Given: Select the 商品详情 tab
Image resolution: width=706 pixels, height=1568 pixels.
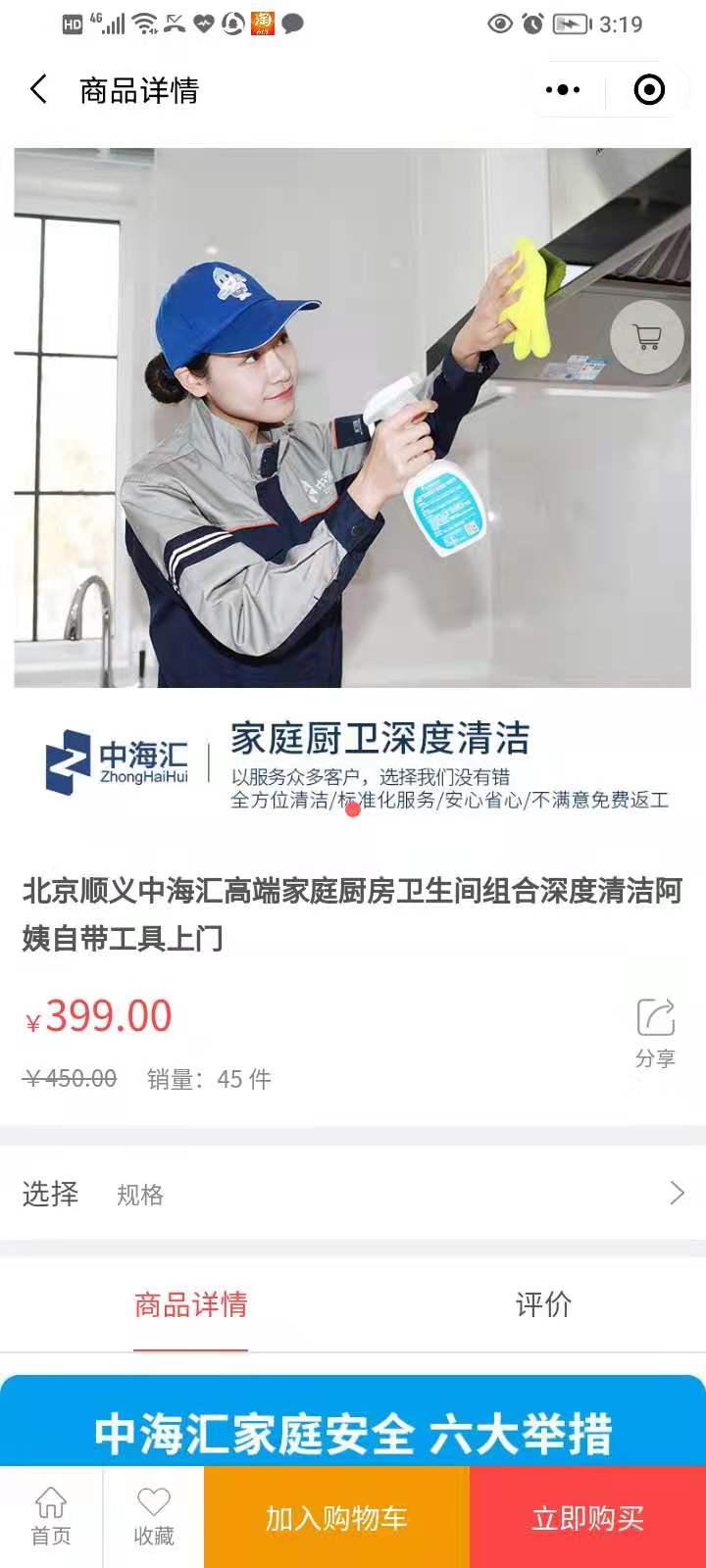Looking at the screenshot, I should pos(191,1304).
